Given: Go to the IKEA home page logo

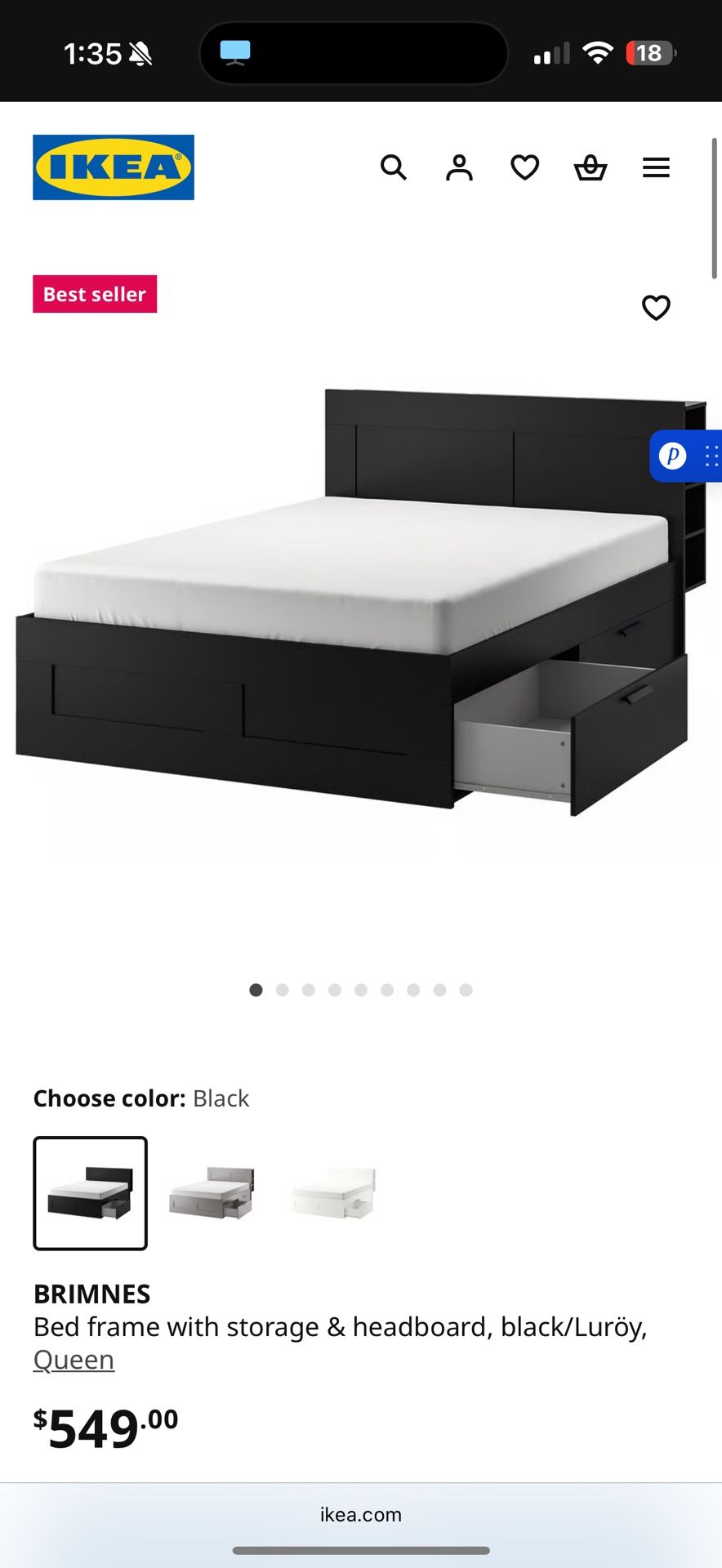Looking at the screenshot, I should coord(114,167).
